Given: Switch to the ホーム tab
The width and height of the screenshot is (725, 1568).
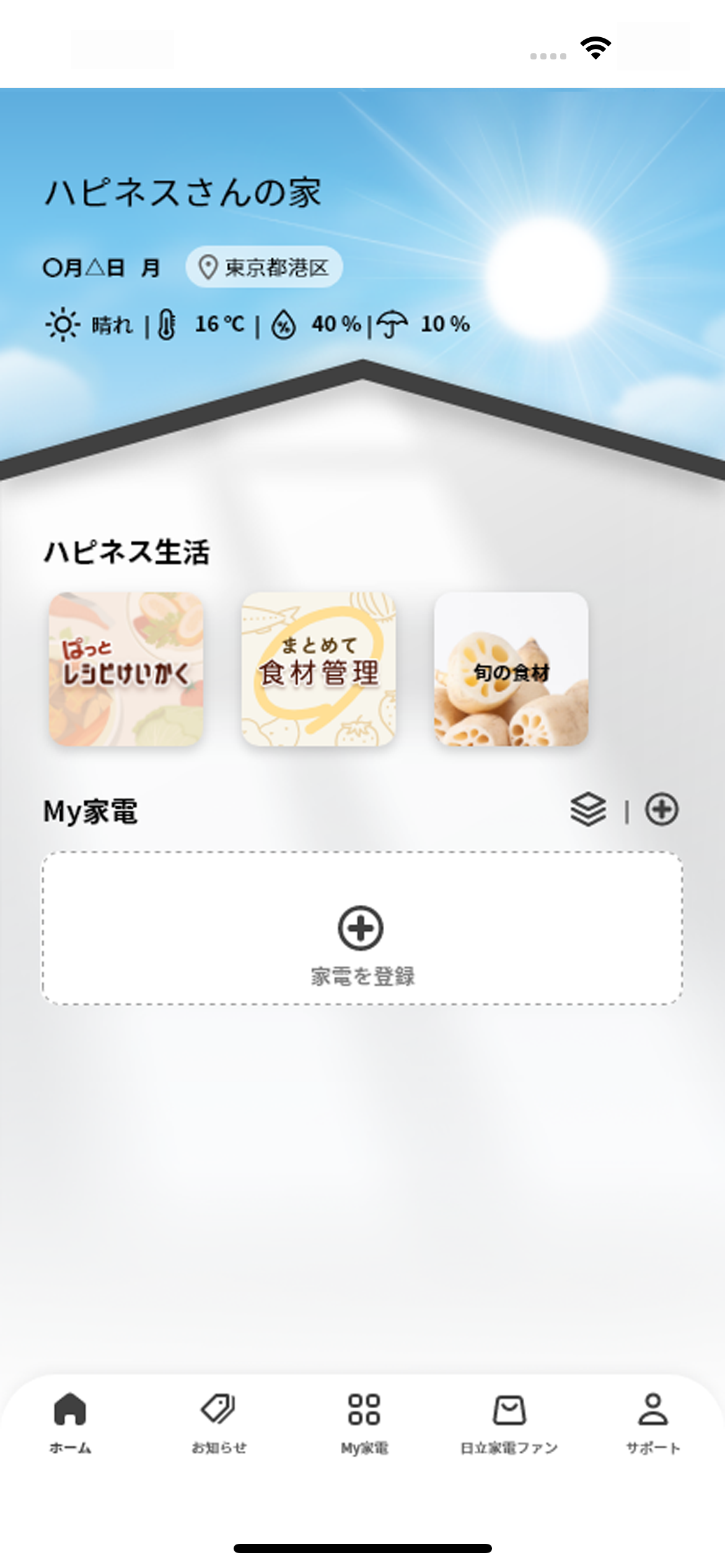Looking at the screenshot, I should pos(71,1422).
